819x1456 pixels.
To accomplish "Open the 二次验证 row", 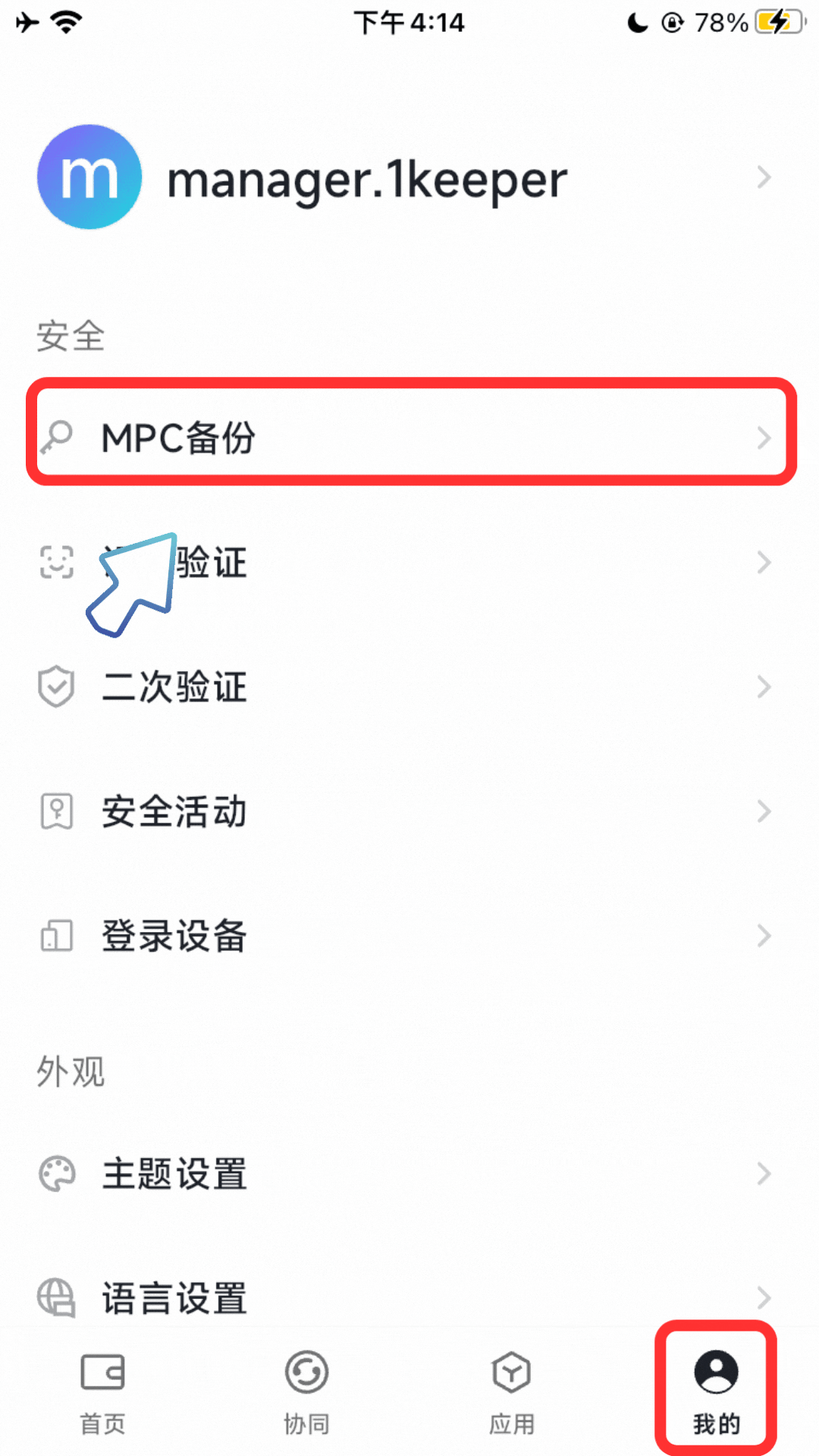I will pos(409,687).
